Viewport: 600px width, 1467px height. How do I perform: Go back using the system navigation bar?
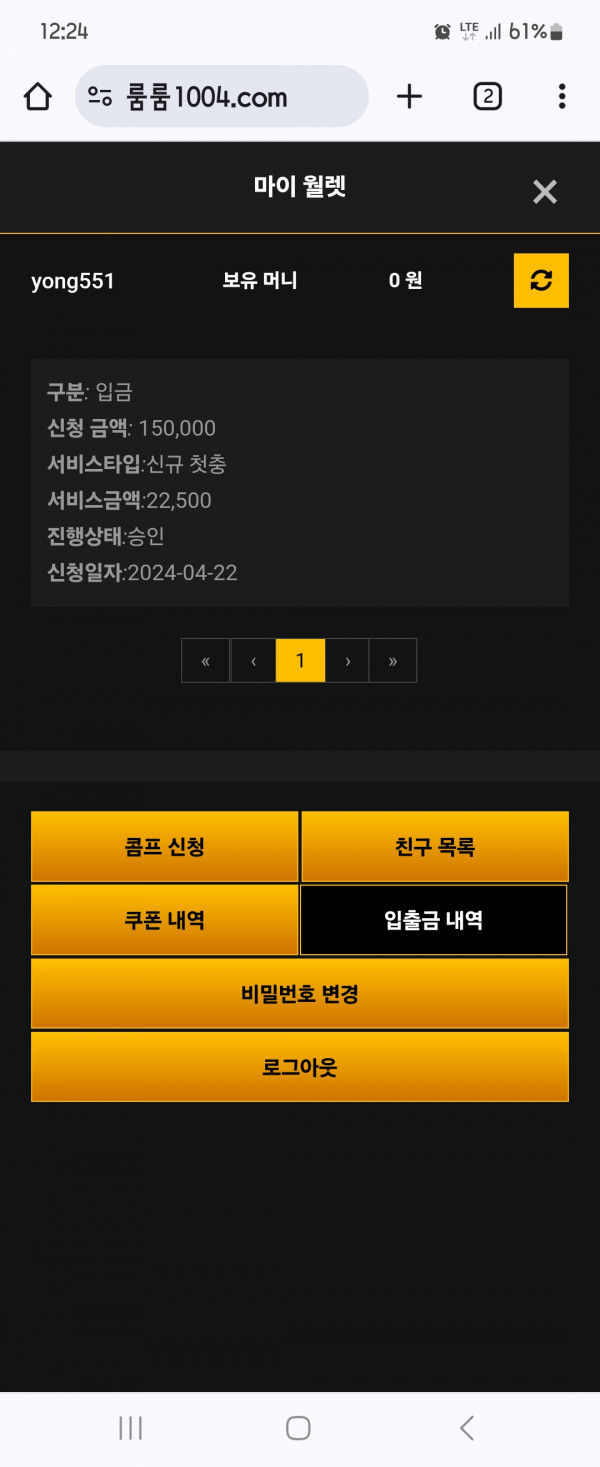(466, 1428)
